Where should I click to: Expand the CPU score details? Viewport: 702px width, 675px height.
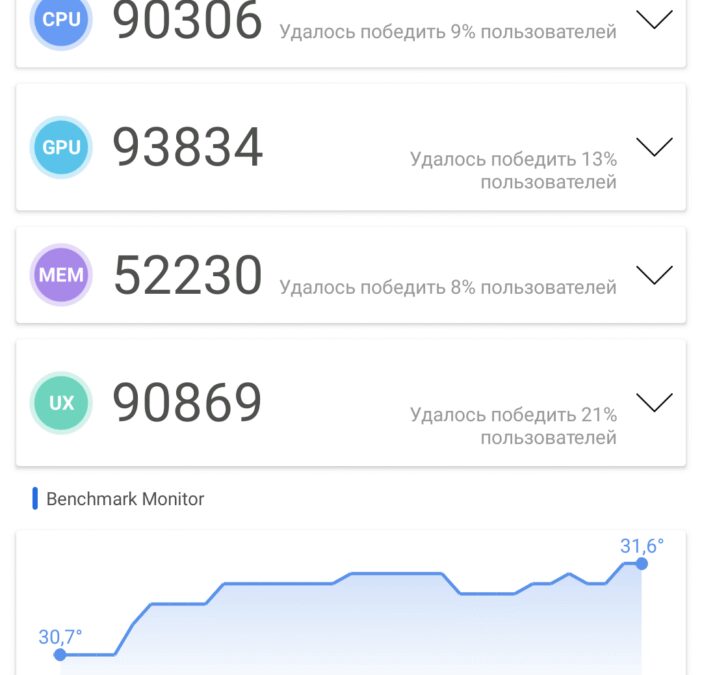[654, 20]
